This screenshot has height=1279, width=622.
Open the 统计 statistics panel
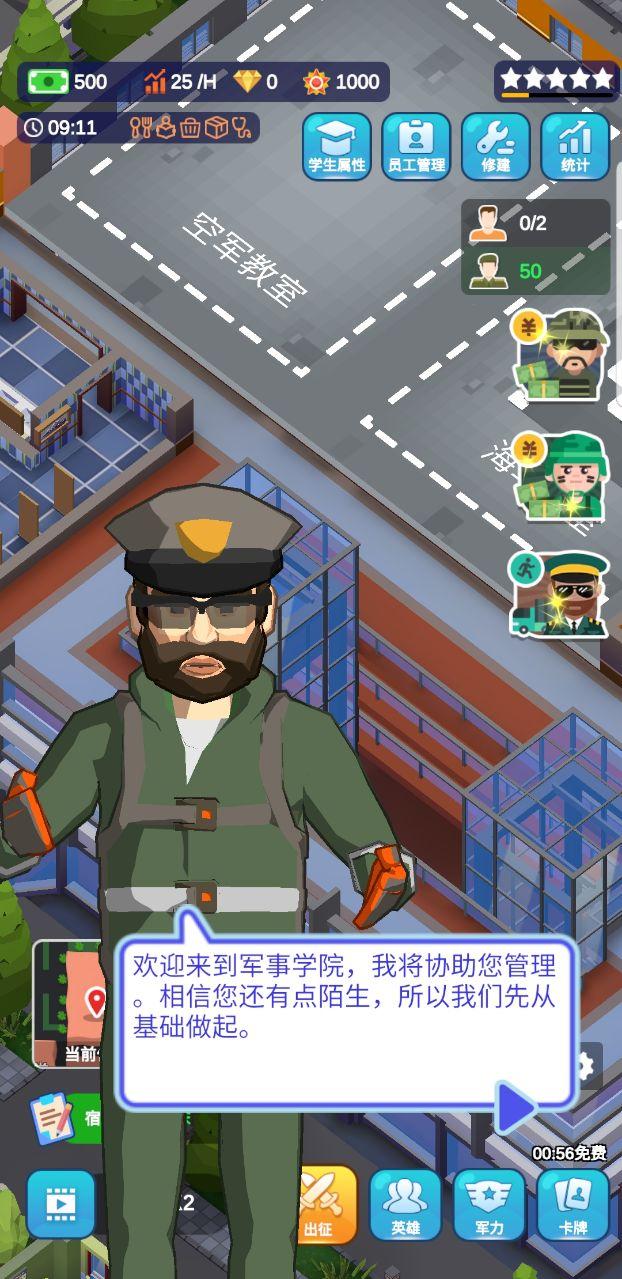[575, 146]
